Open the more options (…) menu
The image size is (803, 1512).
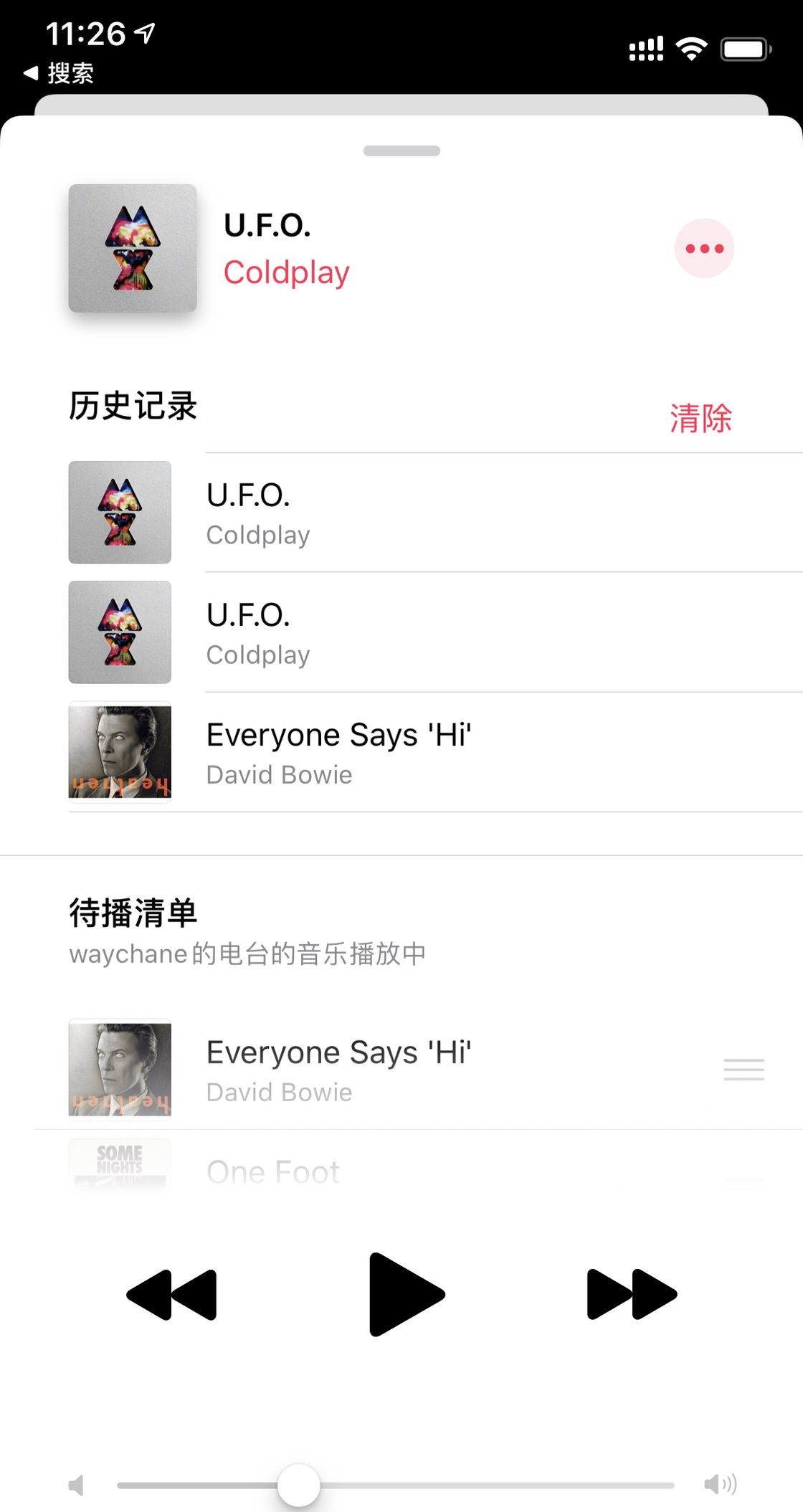705,248
